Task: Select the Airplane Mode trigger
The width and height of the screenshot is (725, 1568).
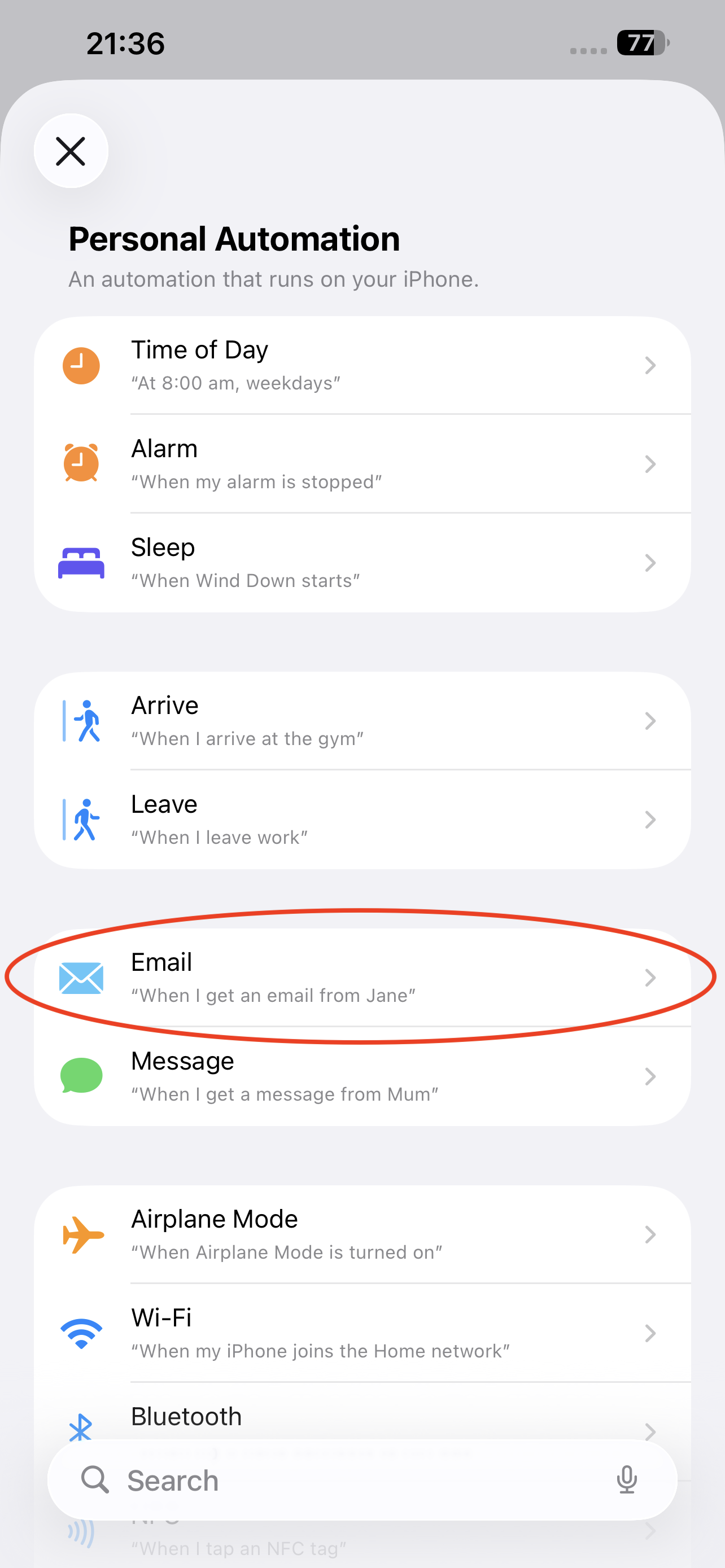Action: tap(362, 1234)
